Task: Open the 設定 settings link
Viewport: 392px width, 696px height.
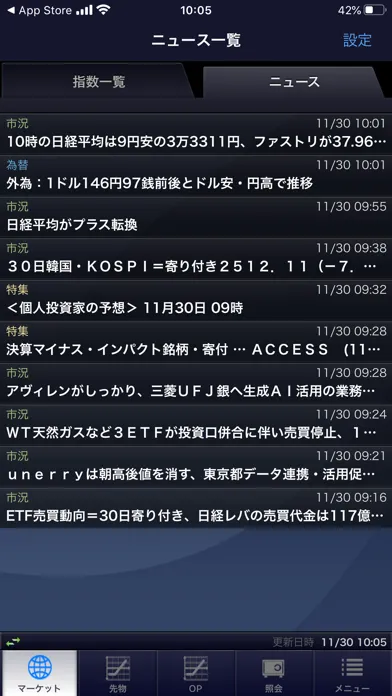Action: coord(357,40)
